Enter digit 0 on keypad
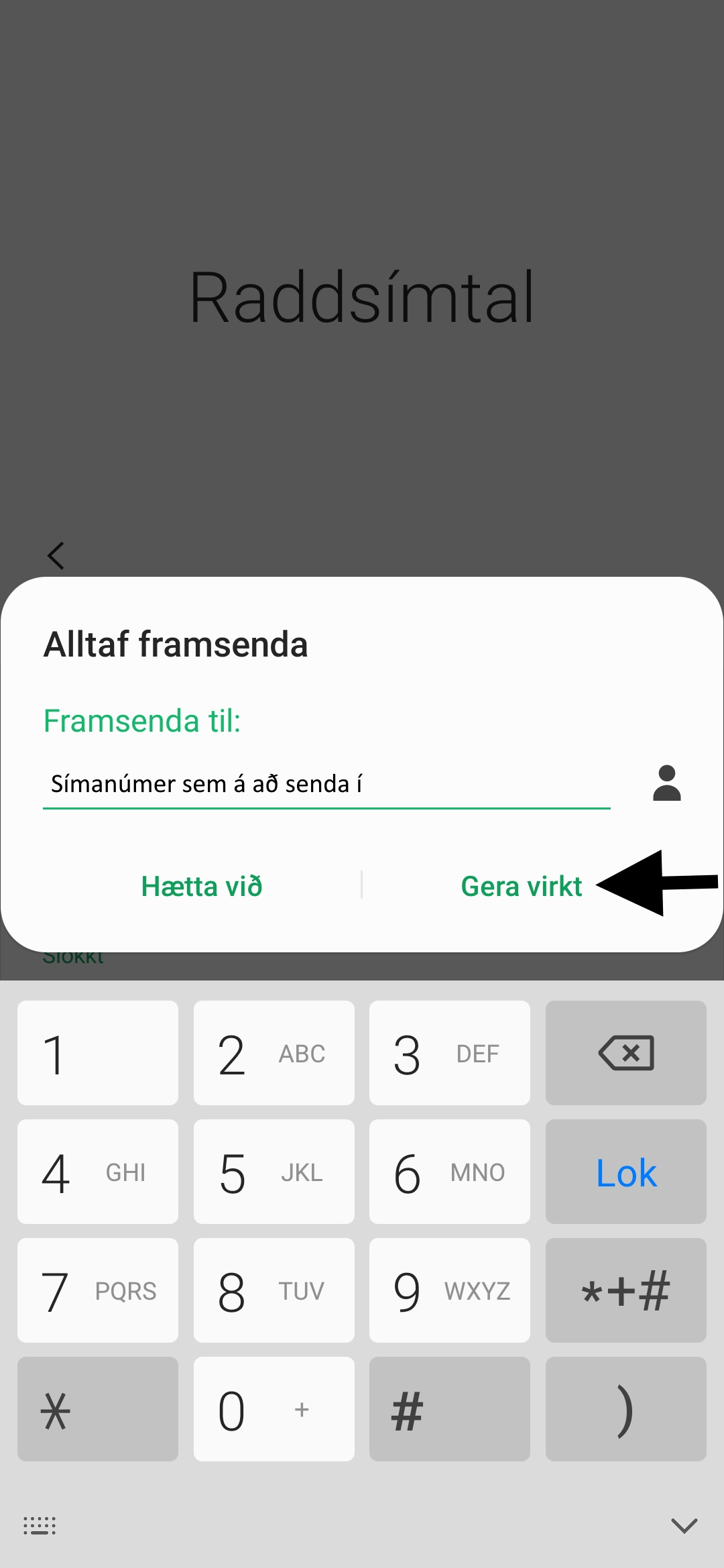The image size is (724, 1568). [274, 1409]
